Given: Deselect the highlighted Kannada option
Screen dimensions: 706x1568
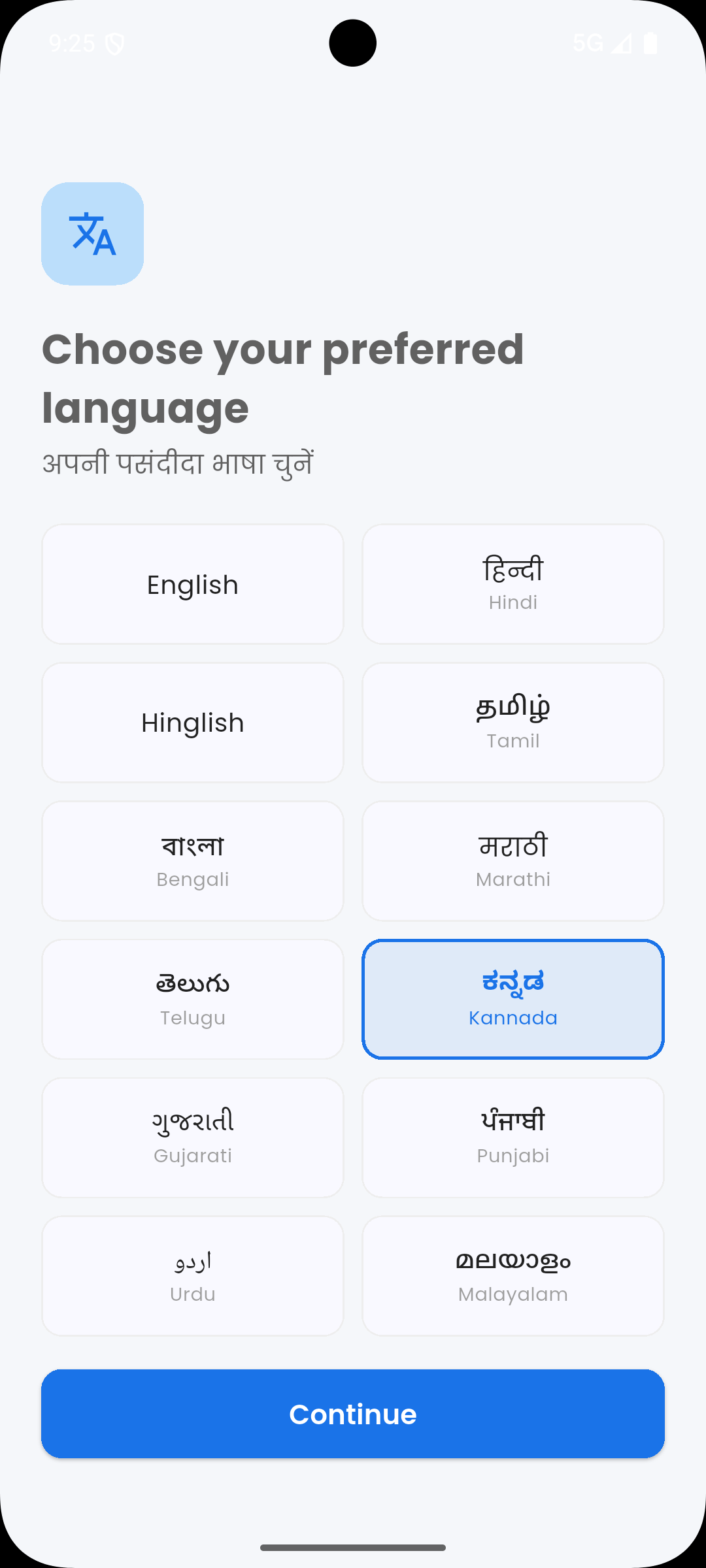Looking at the screenshot, I should (513, 999).
